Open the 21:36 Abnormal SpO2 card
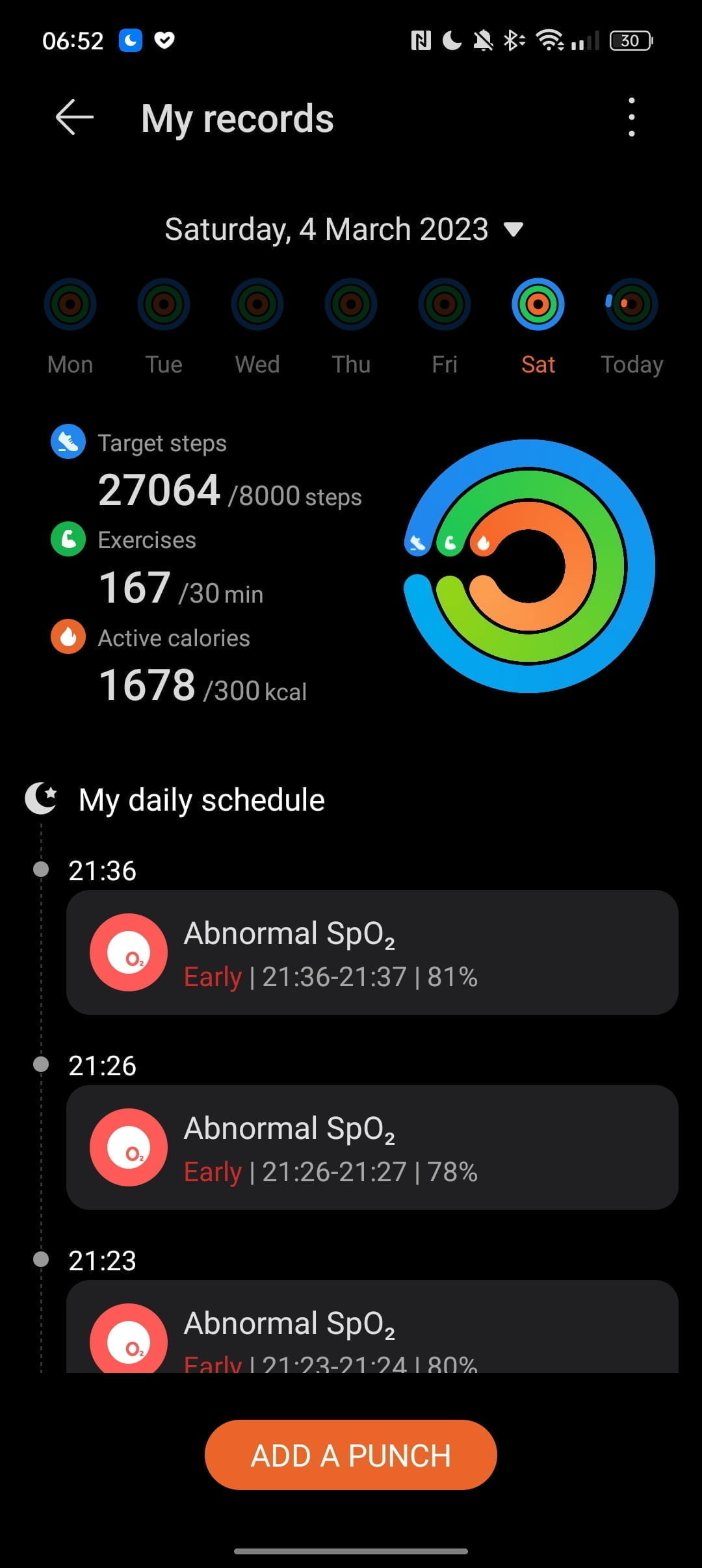This screenshot has height=1568, width=702. pyautogui.click(x=372, y=952)
